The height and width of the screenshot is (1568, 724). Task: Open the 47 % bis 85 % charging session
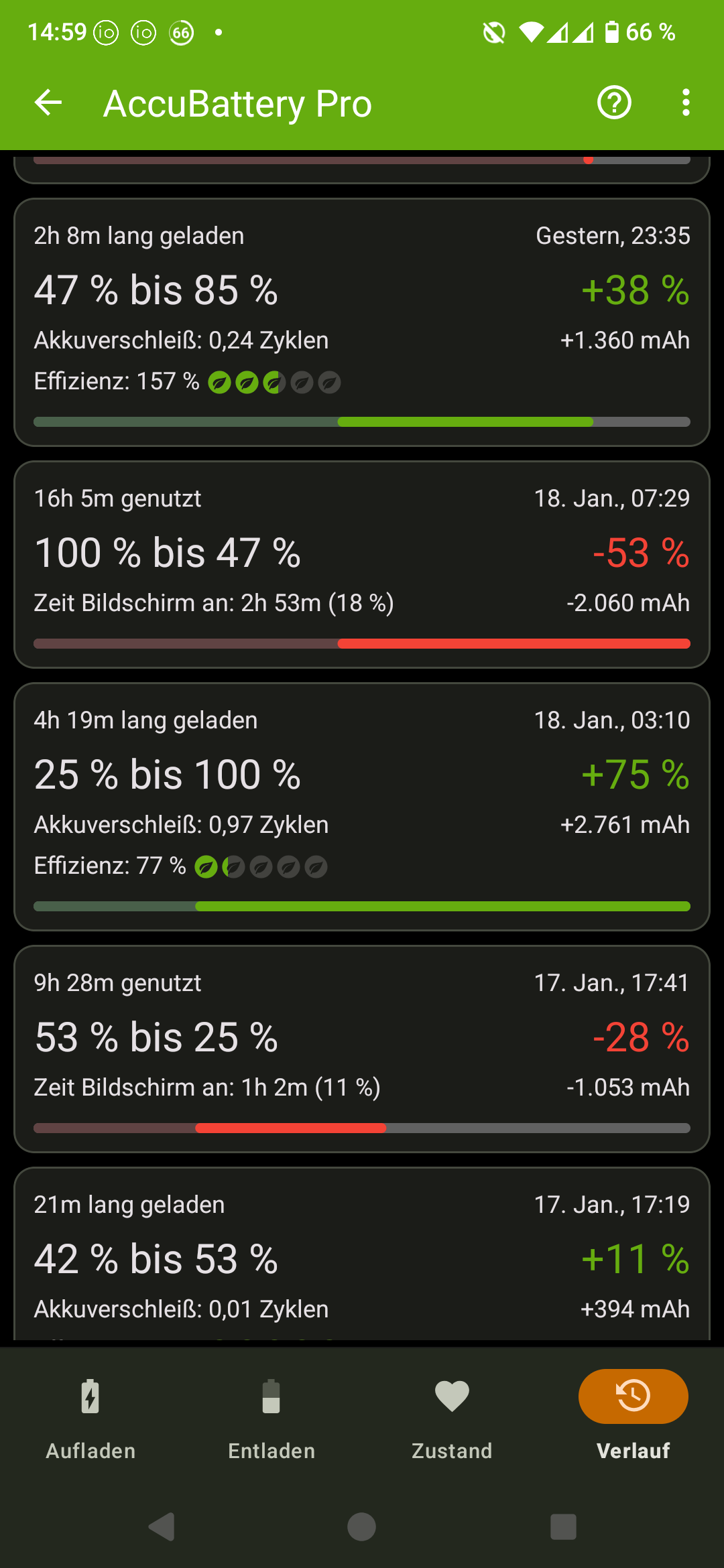pos(362,322)
